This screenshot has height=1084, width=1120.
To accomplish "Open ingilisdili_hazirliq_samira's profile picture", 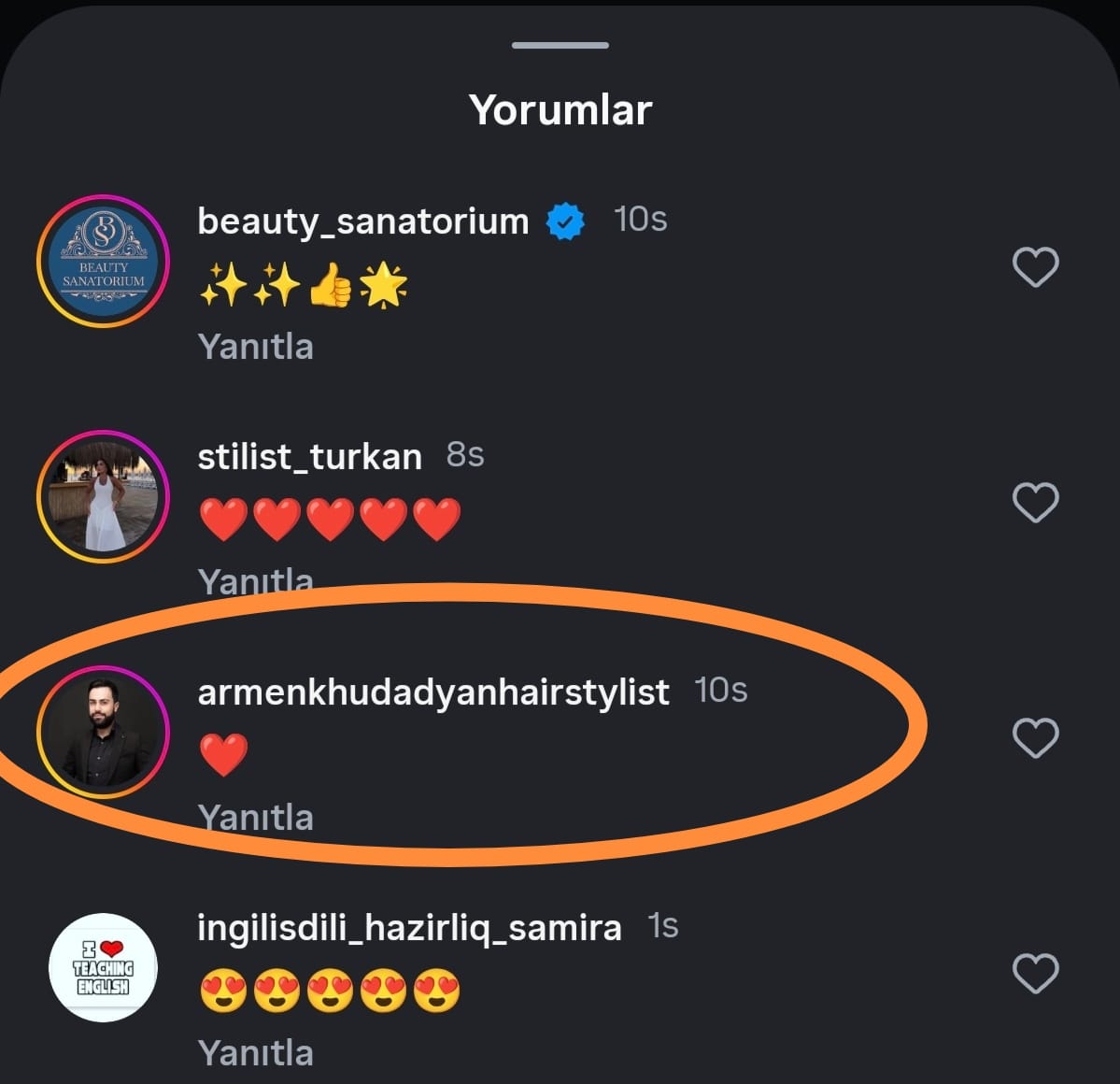I will [103, 968].
